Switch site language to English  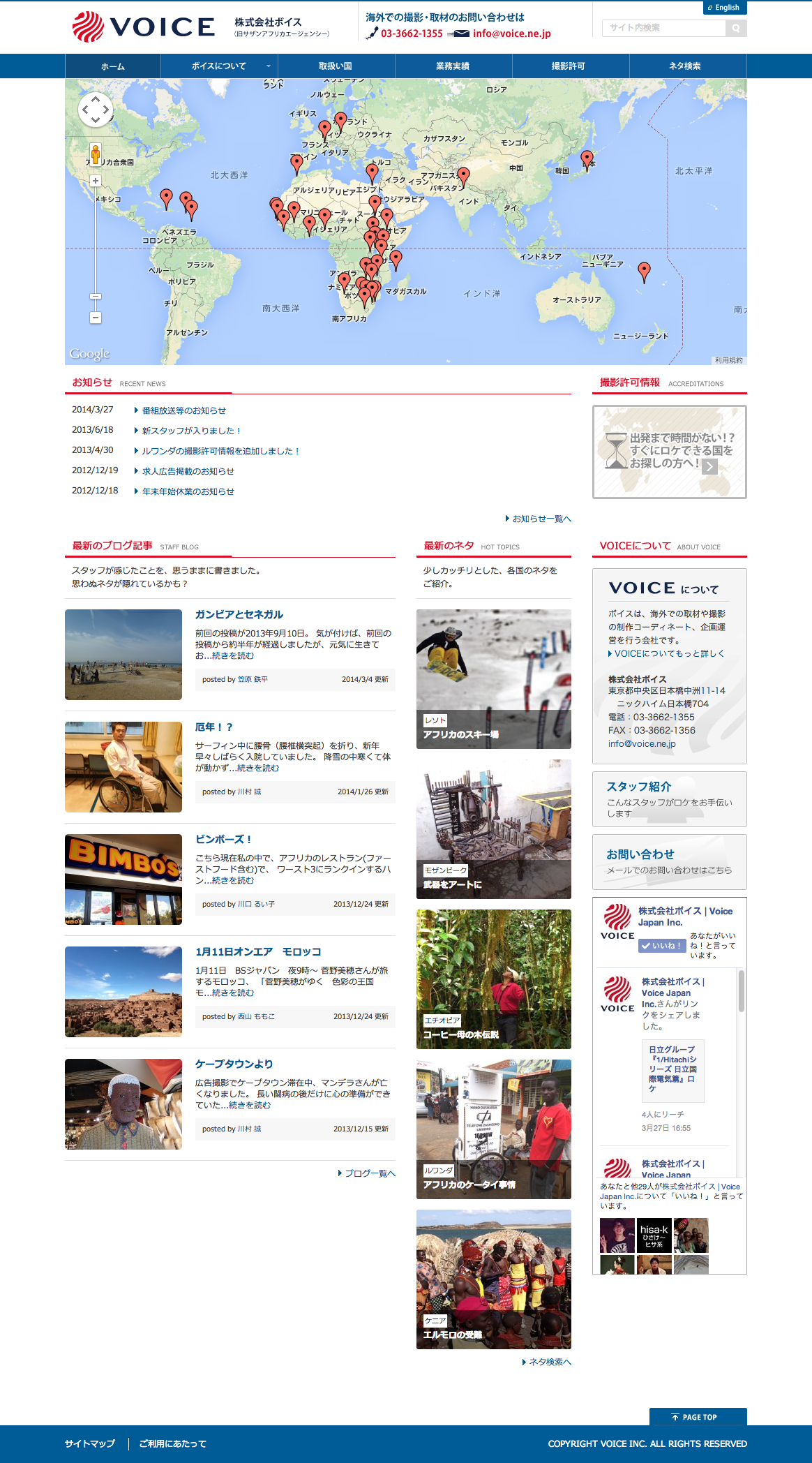(724, 8)
